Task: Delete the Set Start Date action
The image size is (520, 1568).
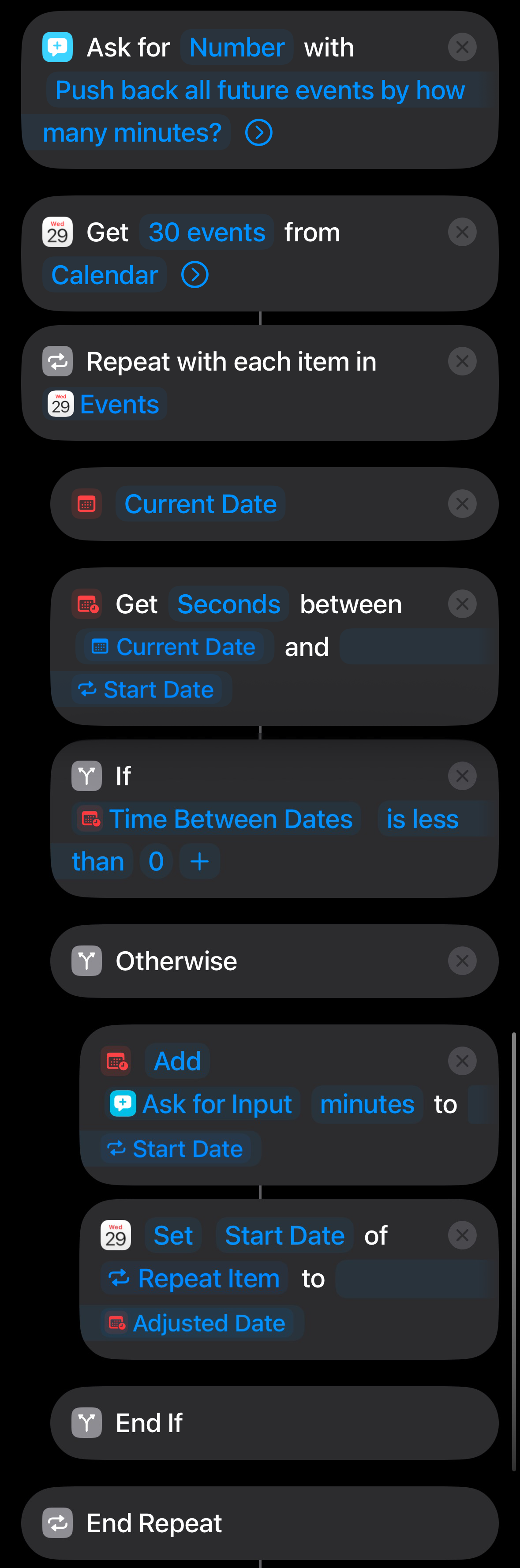Action: (x=462, y=1236)
